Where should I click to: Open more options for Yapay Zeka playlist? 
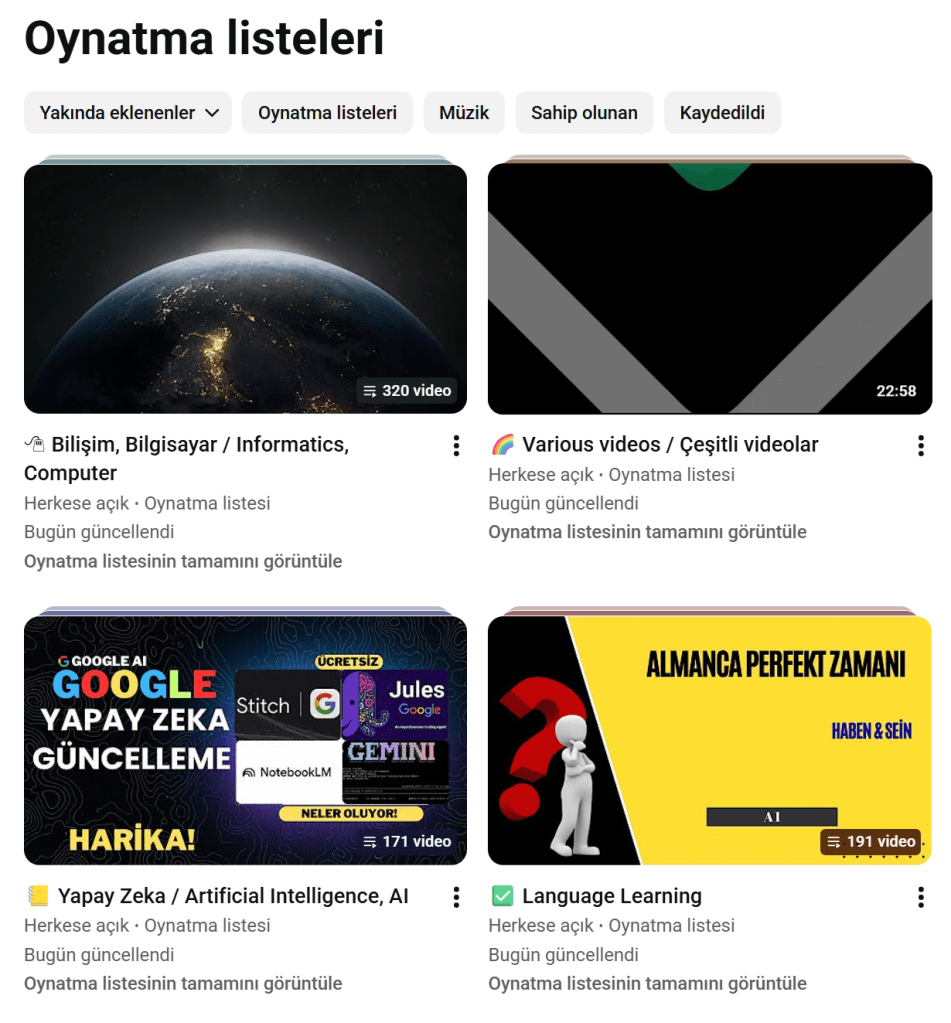pos(456,897)
